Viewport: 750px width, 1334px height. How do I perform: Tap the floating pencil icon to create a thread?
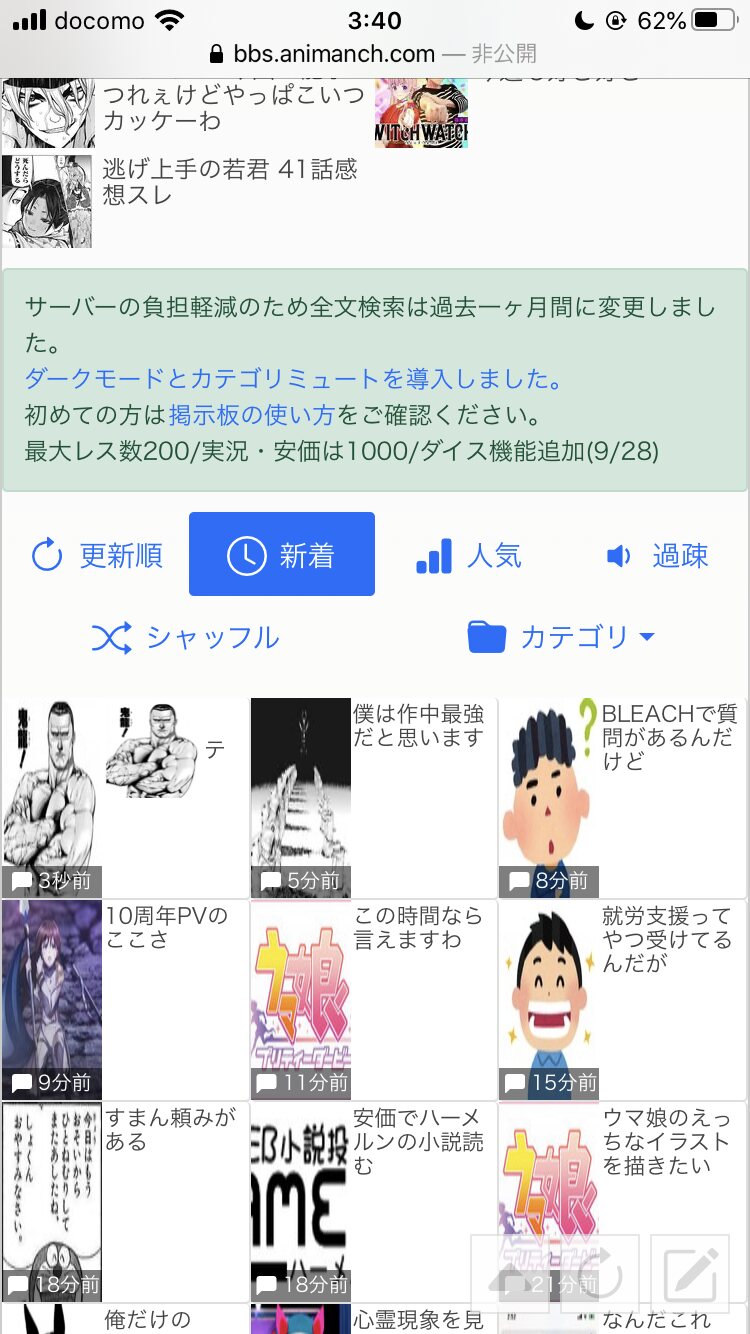[690, 1273]
